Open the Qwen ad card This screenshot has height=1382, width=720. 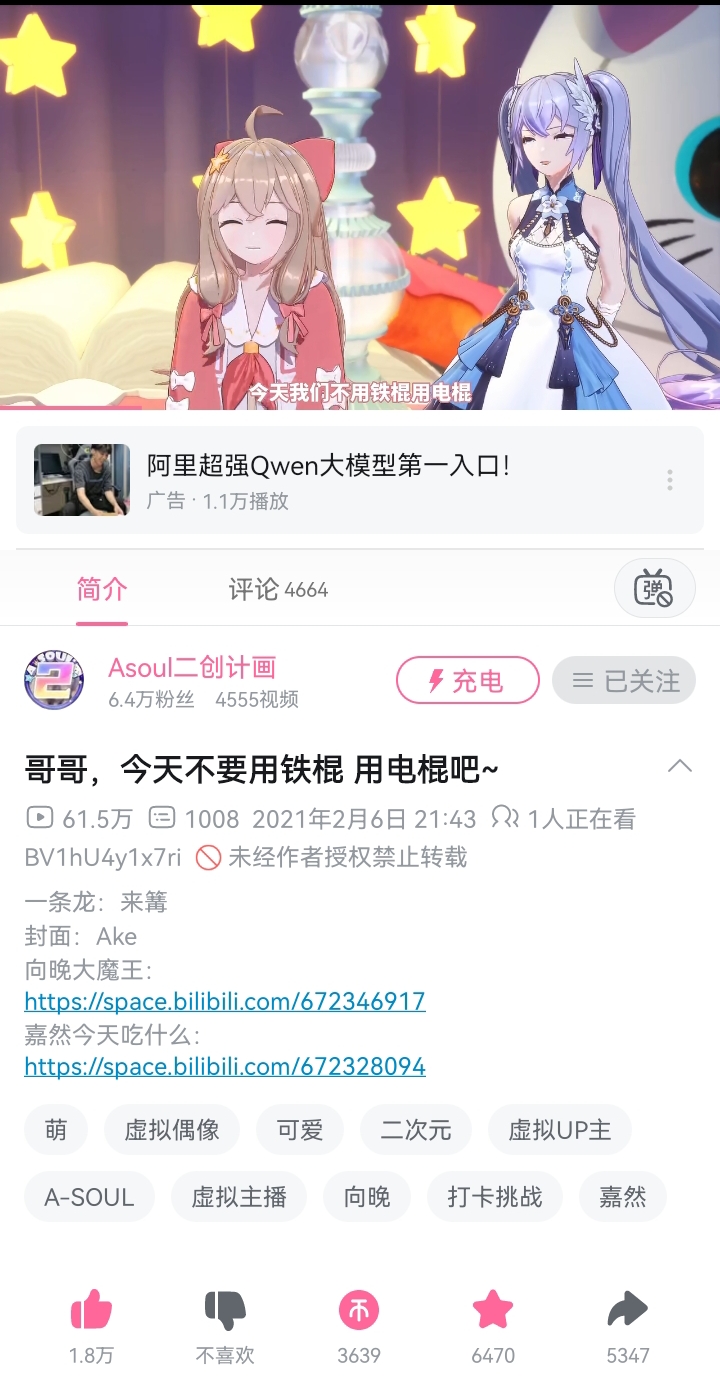[328, 480]
